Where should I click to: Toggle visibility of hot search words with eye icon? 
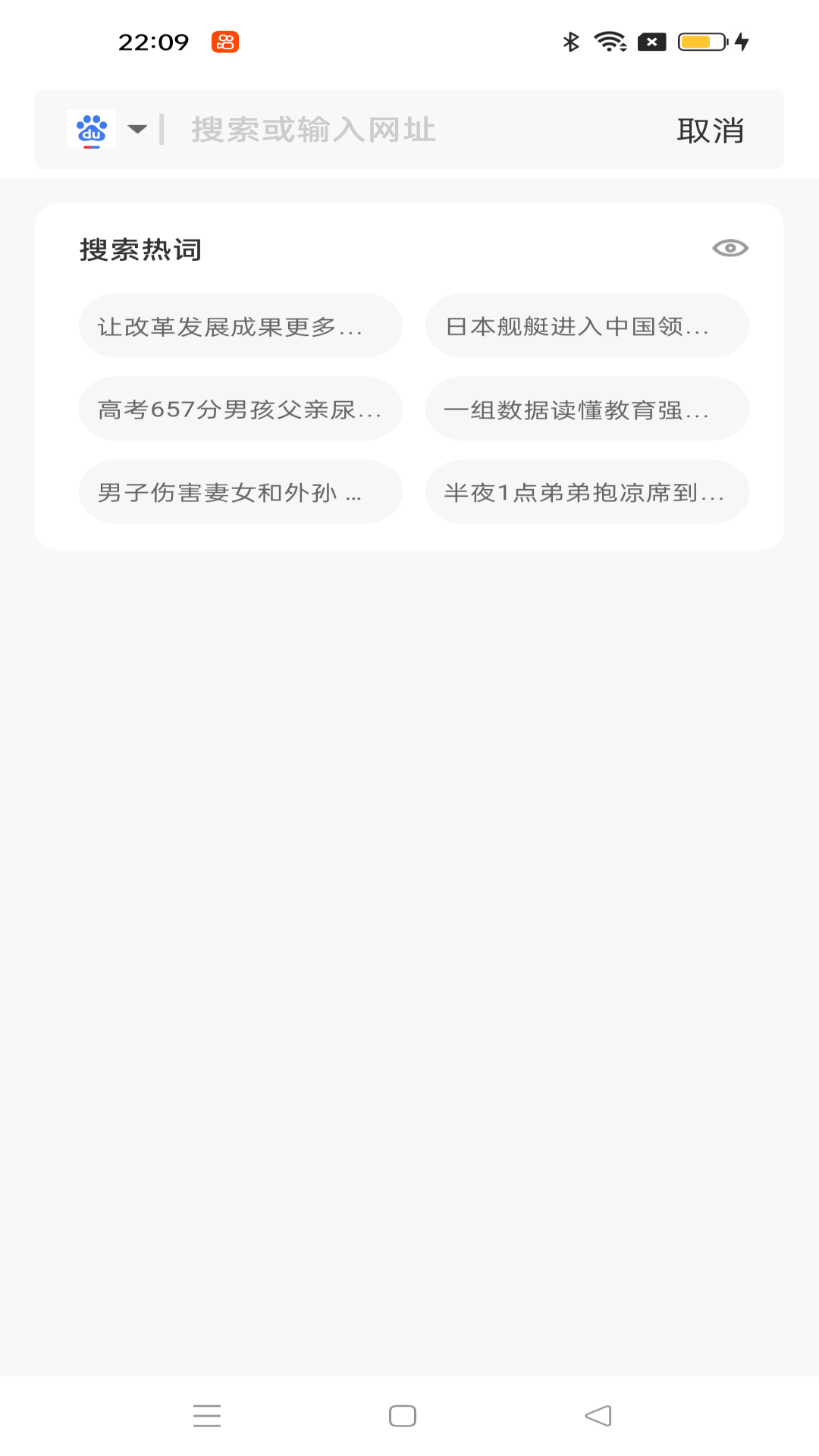[x=730, y=248]
